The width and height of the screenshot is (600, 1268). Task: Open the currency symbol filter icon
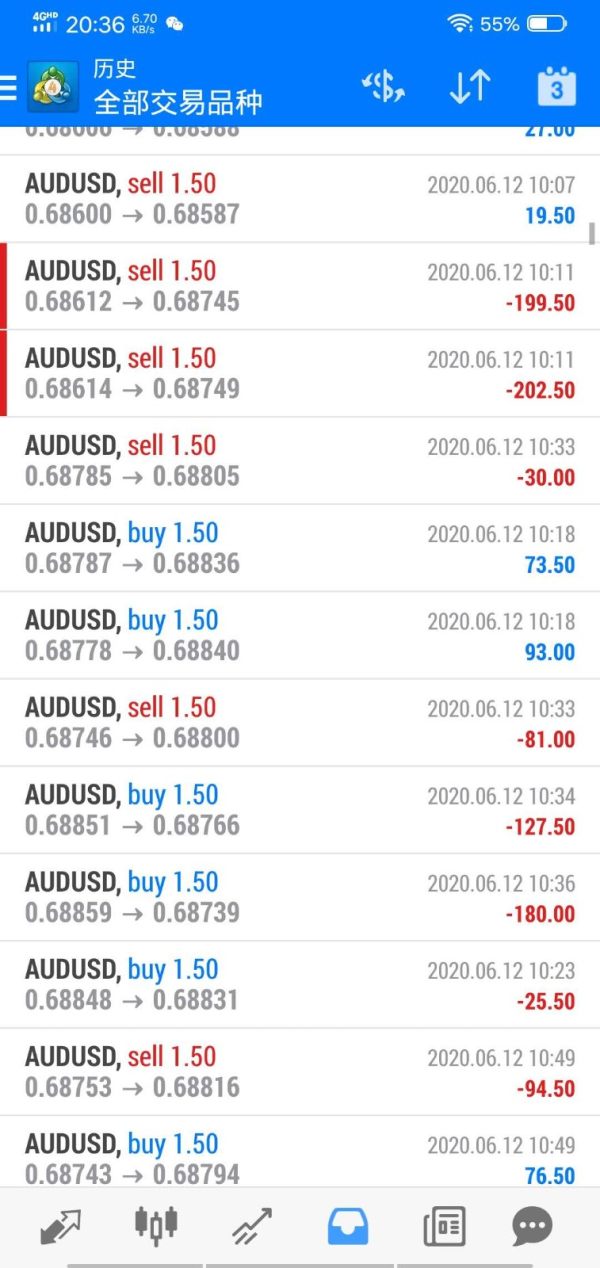tap(383, 88)
